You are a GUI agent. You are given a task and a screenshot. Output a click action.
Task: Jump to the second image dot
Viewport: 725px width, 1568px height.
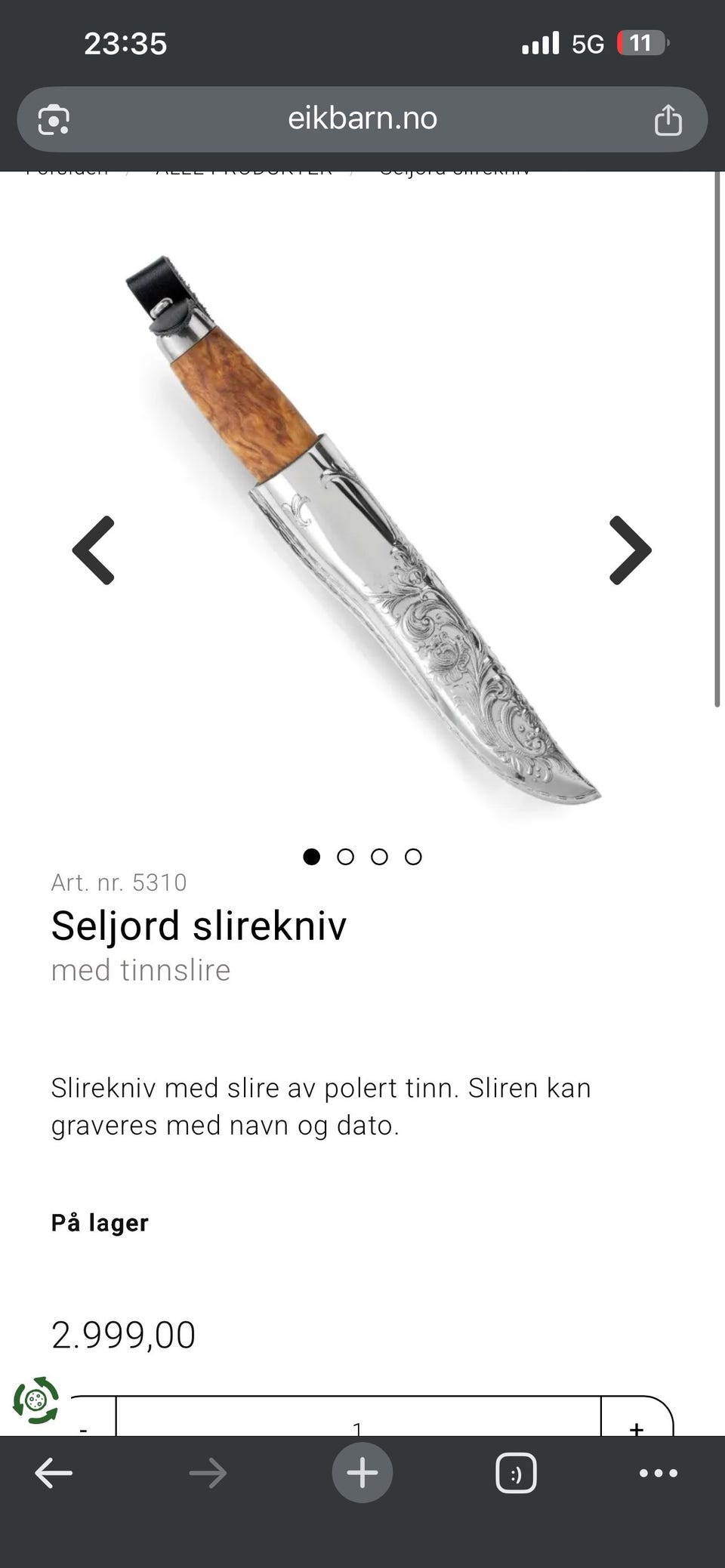click(x=345, y=856)
